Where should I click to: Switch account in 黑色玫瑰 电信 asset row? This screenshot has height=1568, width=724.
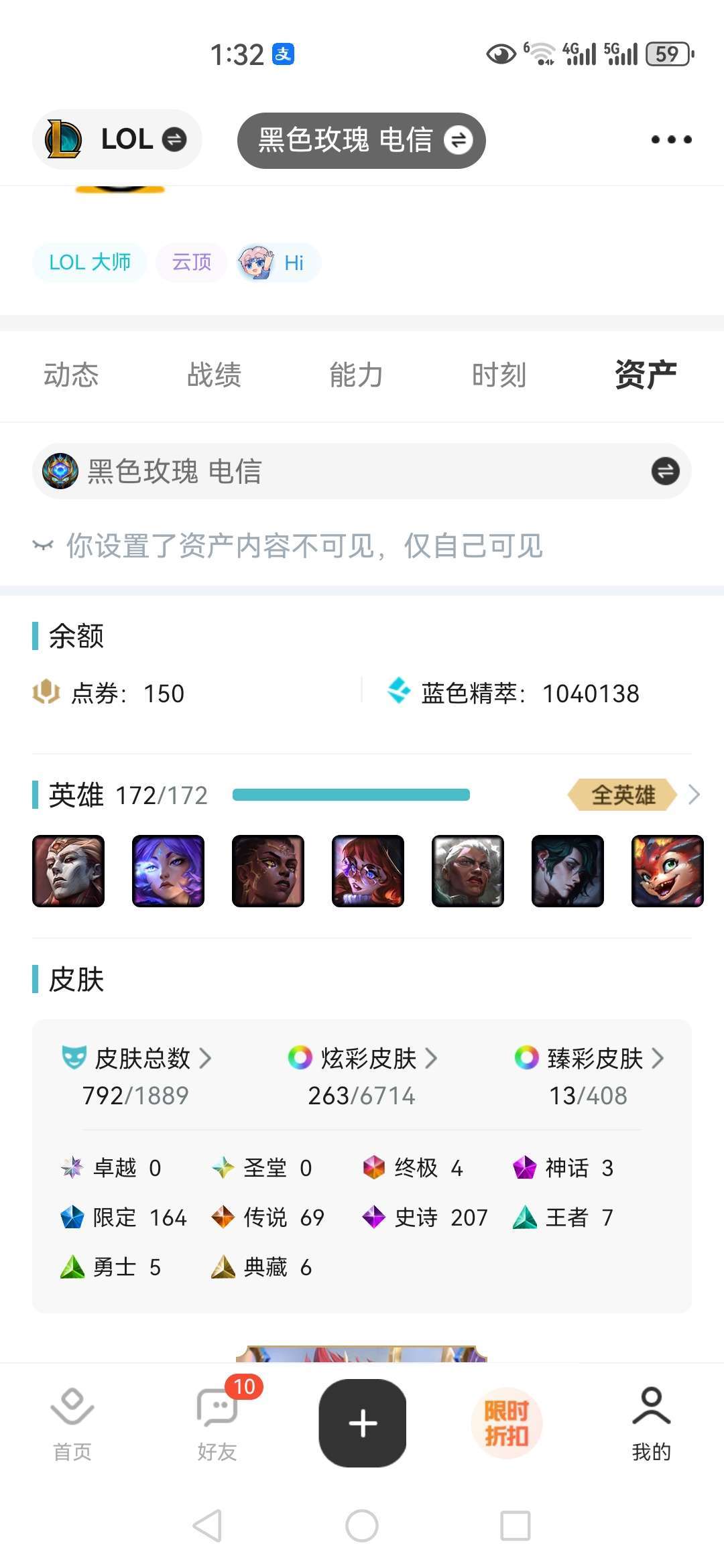point(665,471)
